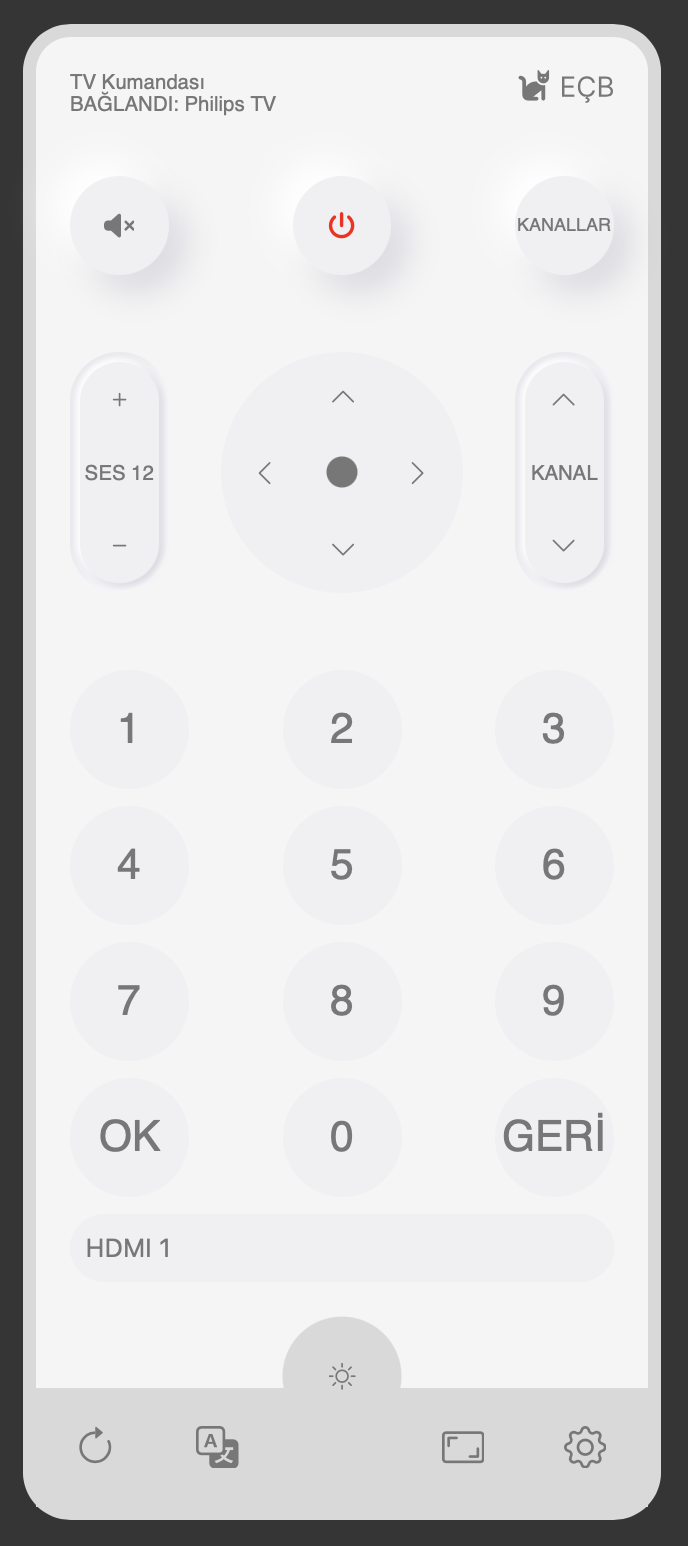The height and width of the screenshot is (1546, 688).
Task: Confirm with the OK button
Action: (129, 1137)
